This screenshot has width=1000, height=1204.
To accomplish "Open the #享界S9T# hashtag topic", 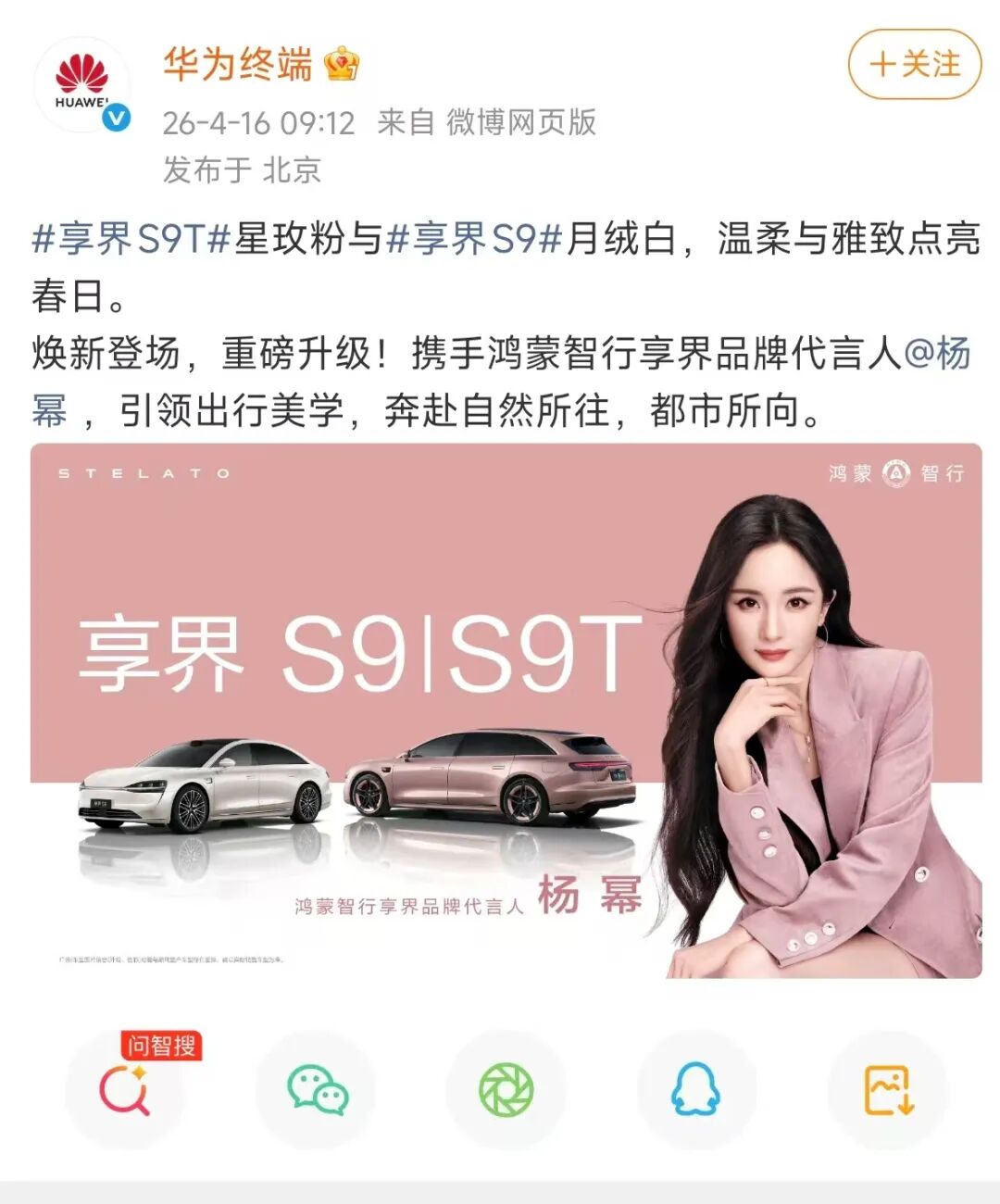I will [131, 239].
